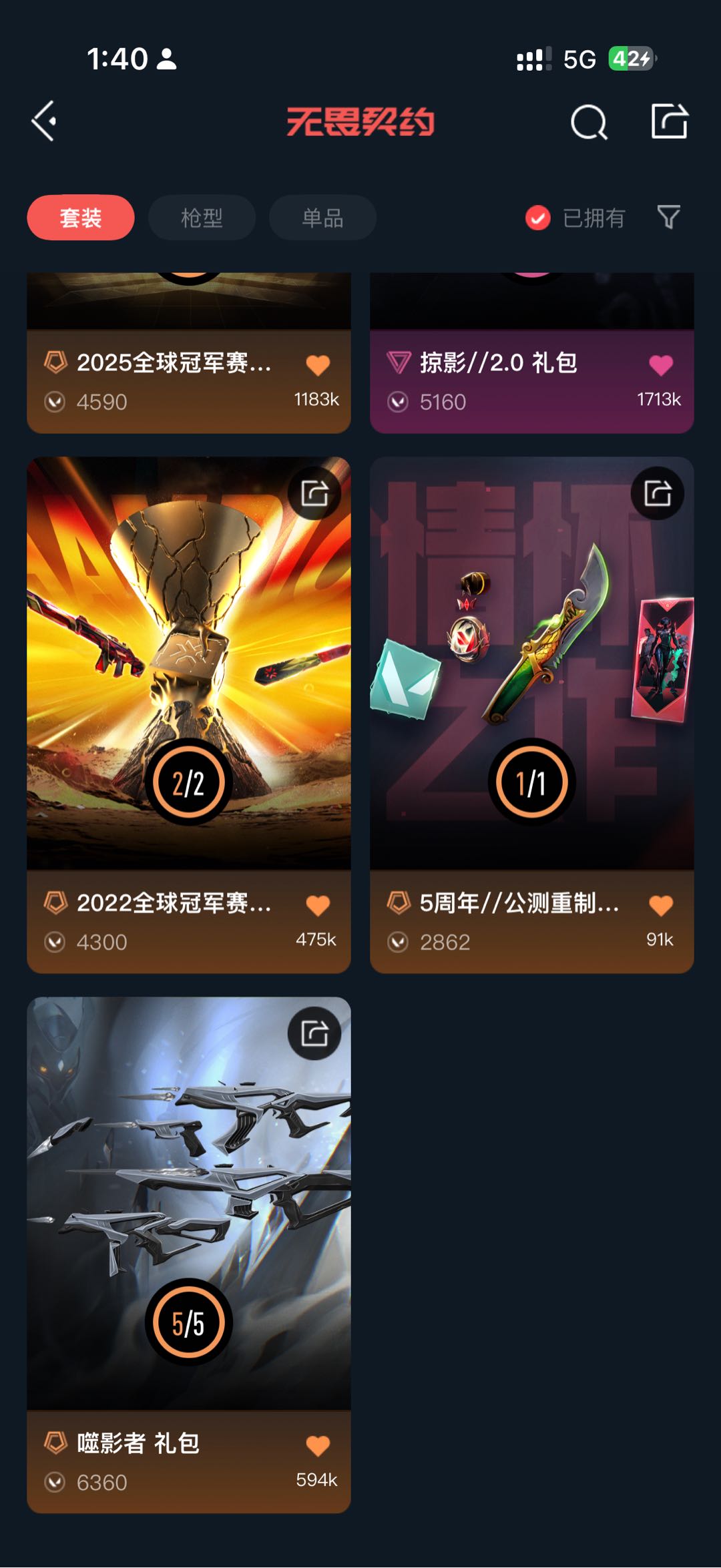
Task: Go back using the top-left arrow
Action: (x=44, y=121)
